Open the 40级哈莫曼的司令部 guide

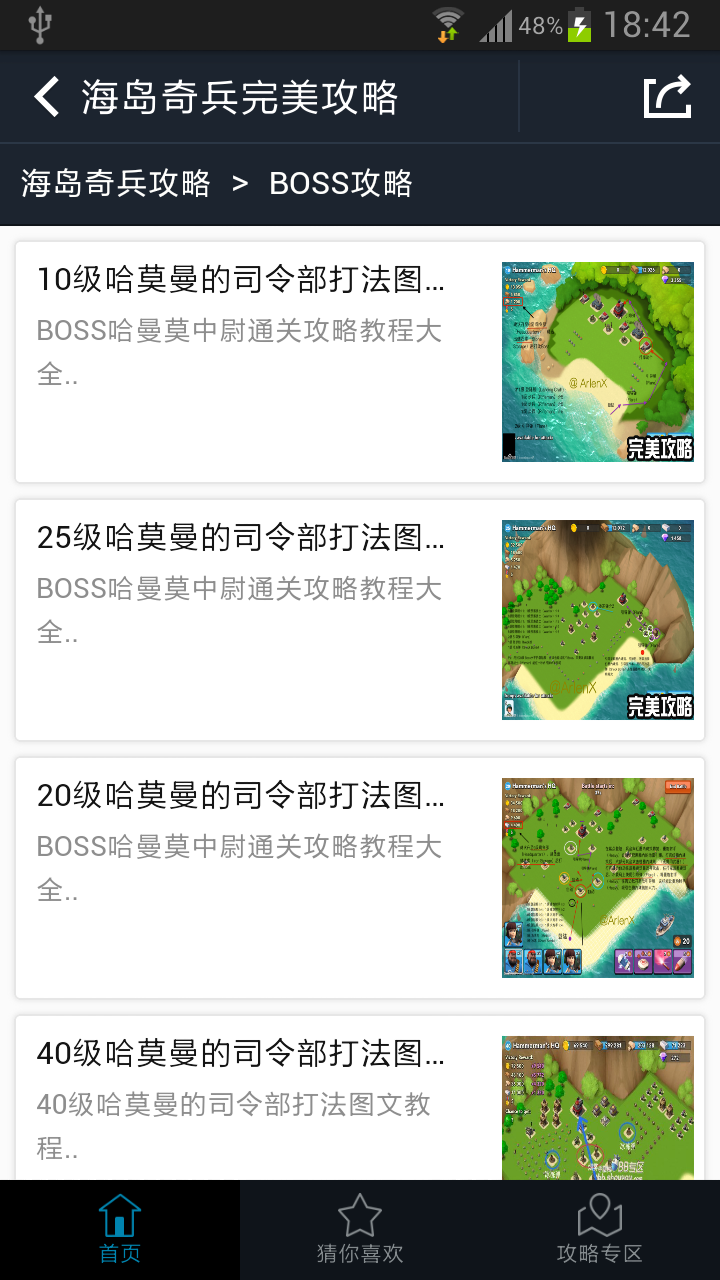coord(360,1100)
